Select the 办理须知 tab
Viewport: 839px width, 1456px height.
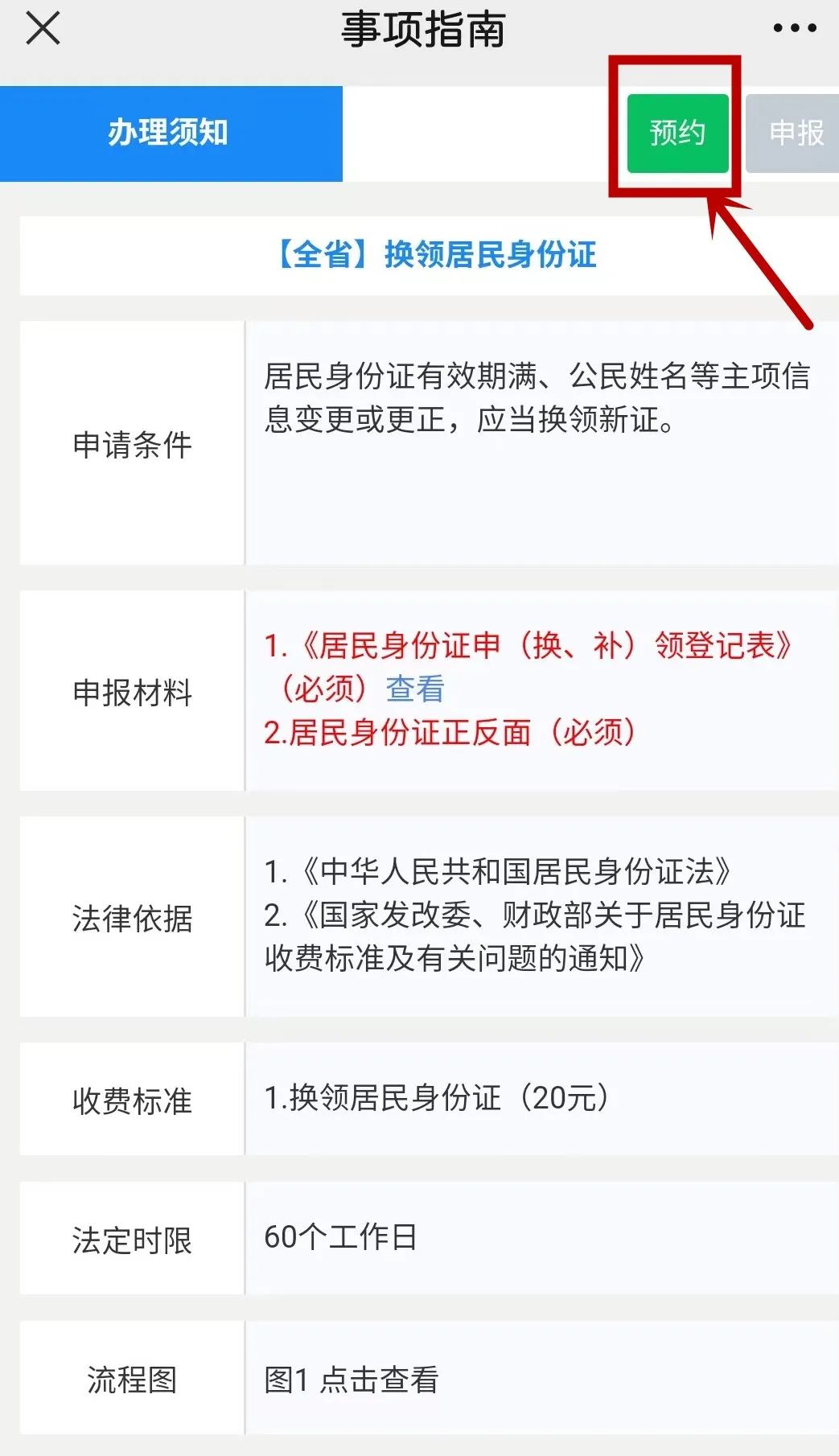tap(171, 134)
